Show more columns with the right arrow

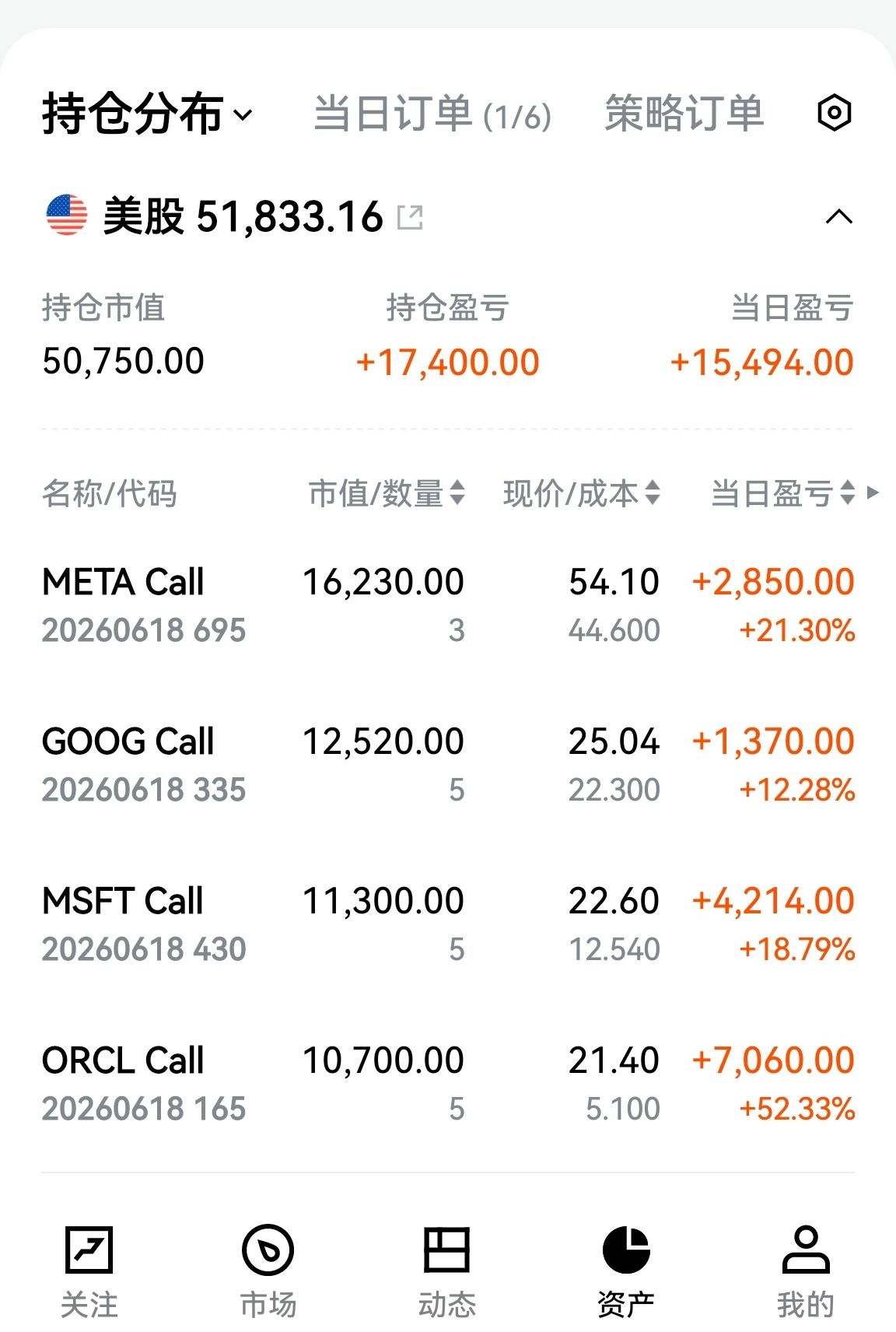coord(873,492)
